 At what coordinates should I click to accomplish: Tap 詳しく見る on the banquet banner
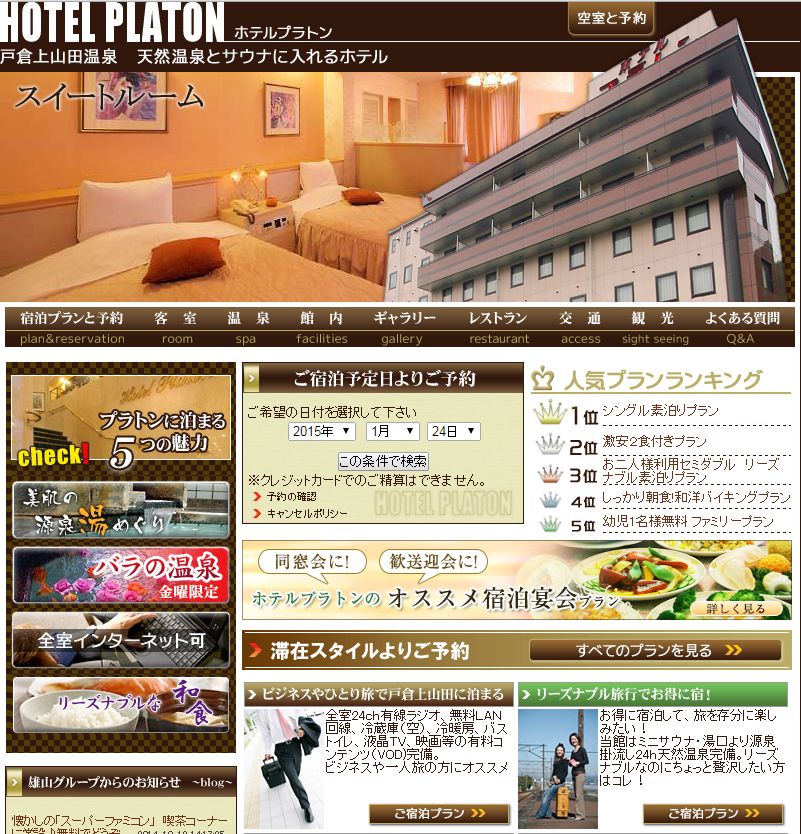click(744, 607)
